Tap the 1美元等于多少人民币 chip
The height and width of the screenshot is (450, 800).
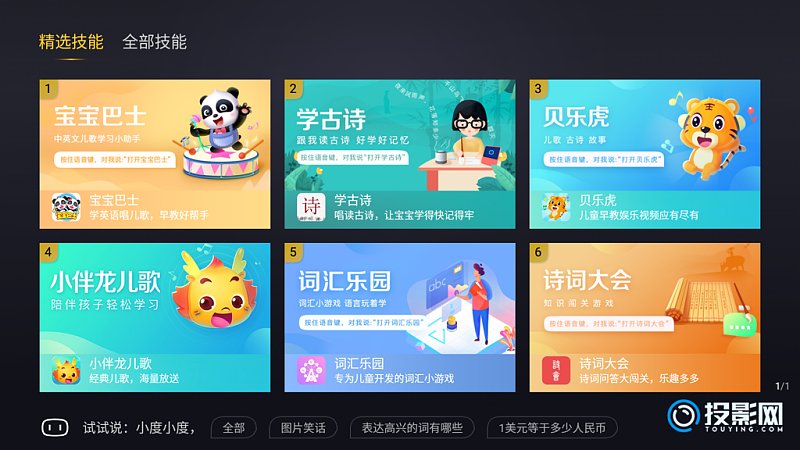[551, 428]
